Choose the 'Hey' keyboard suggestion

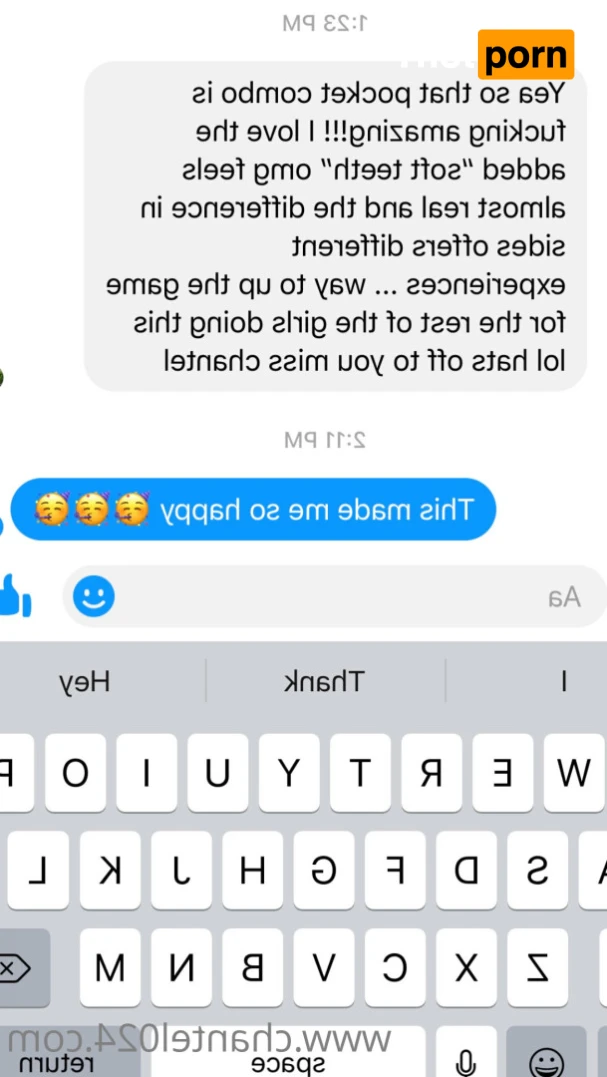pyautogui.click(x=84, y=682)
